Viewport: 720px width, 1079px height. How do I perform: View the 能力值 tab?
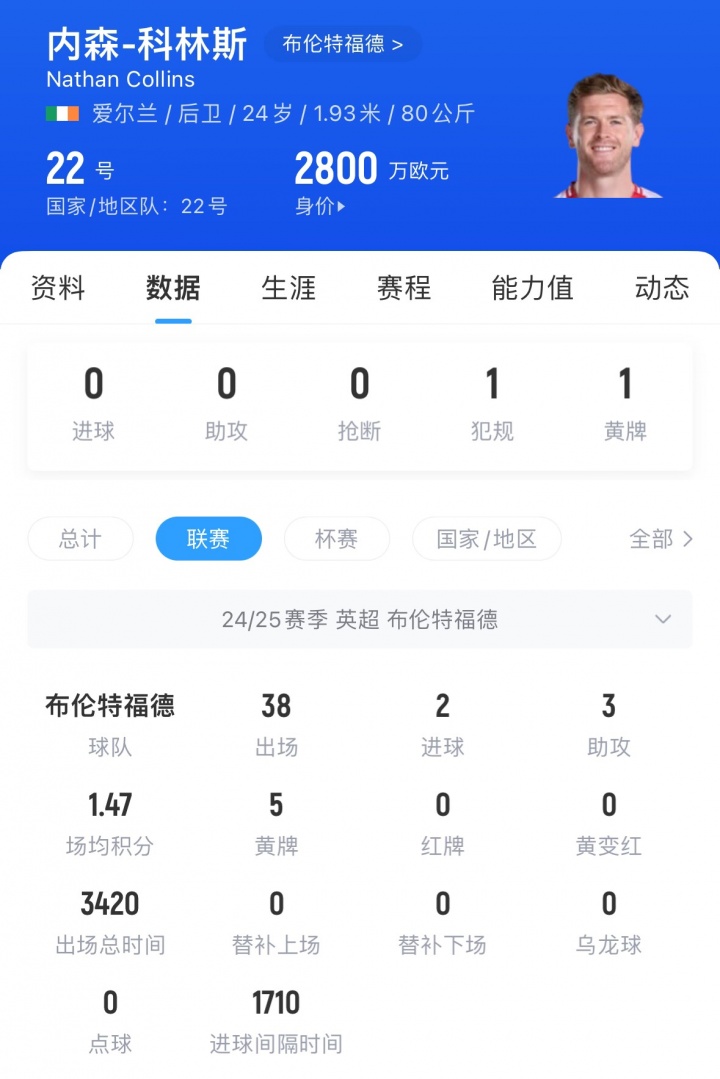coord(532,289)
